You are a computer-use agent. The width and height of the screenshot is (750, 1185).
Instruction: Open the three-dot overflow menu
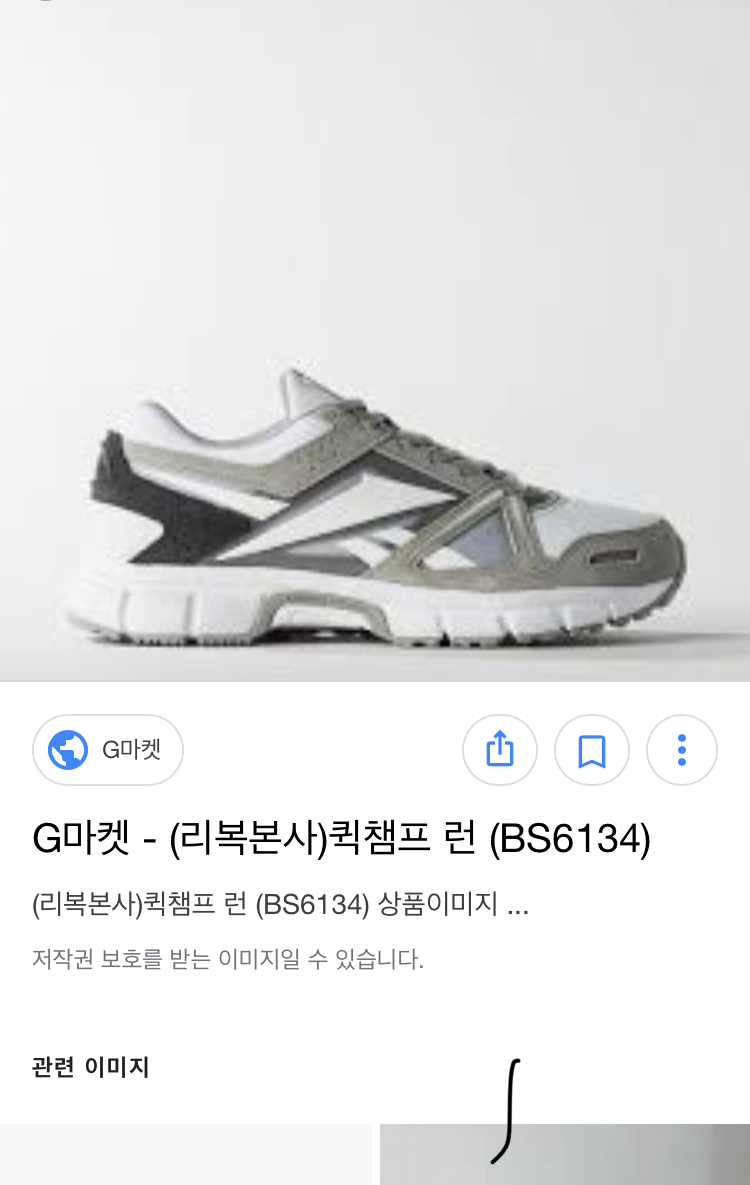click(682, 750)
